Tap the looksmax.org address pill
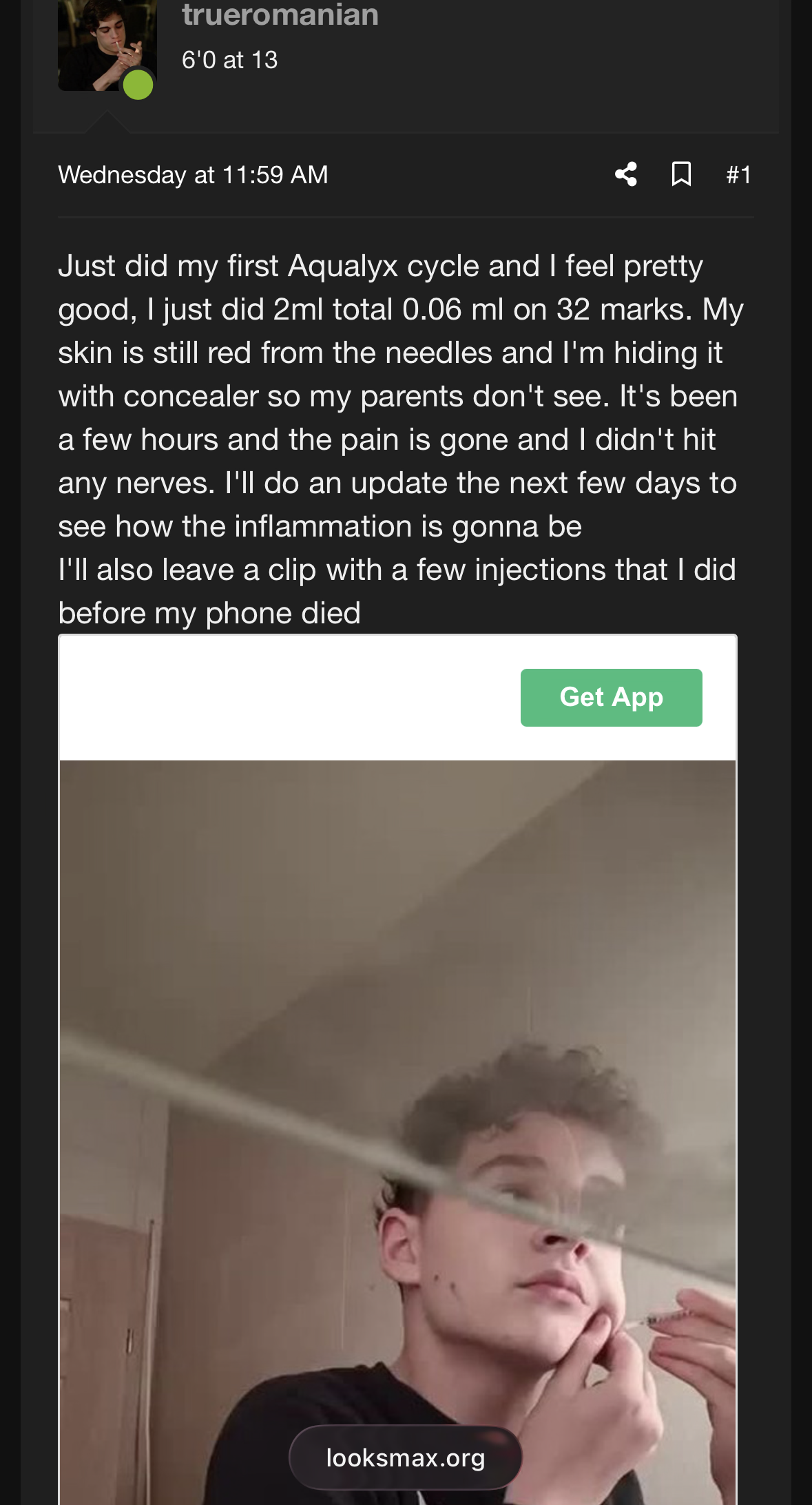This screenshot has width=812, height=1505. click(405, 1457)
